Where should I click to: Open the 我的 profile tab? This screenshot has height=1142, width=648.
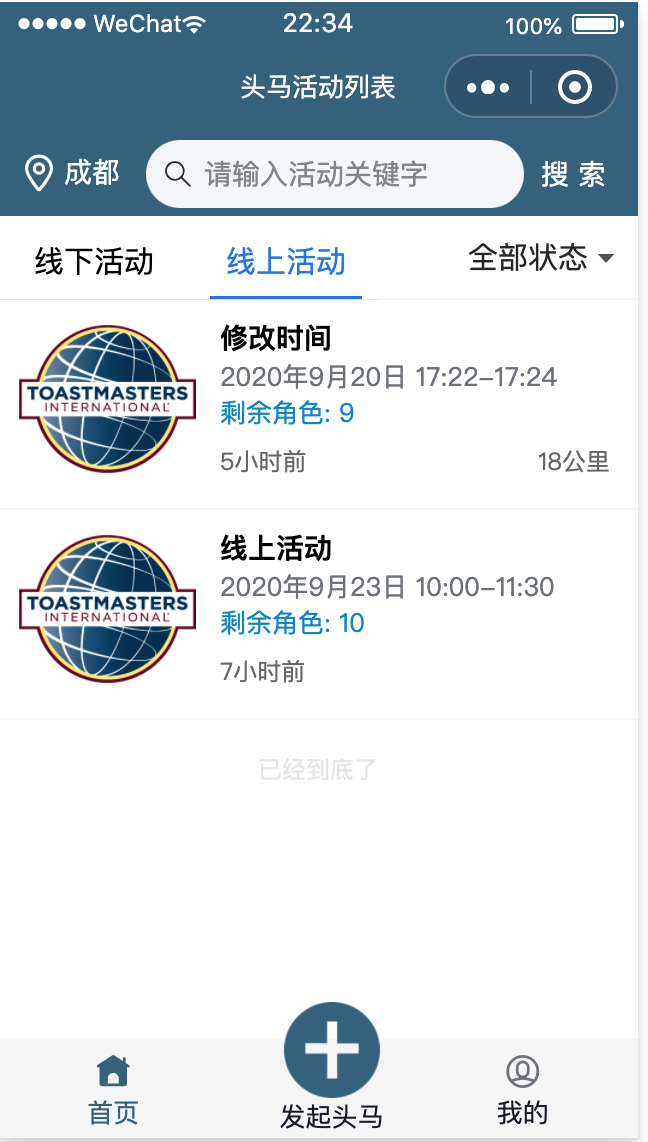tap(522, 1090)
